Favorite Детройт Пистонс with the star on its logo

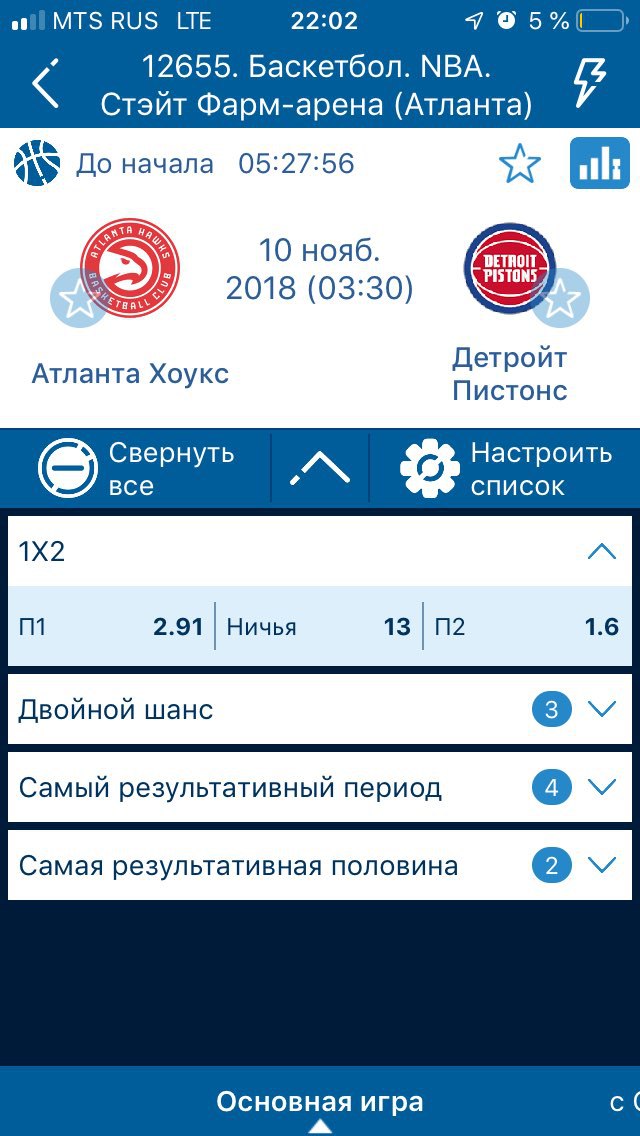[x=561, y=298]
